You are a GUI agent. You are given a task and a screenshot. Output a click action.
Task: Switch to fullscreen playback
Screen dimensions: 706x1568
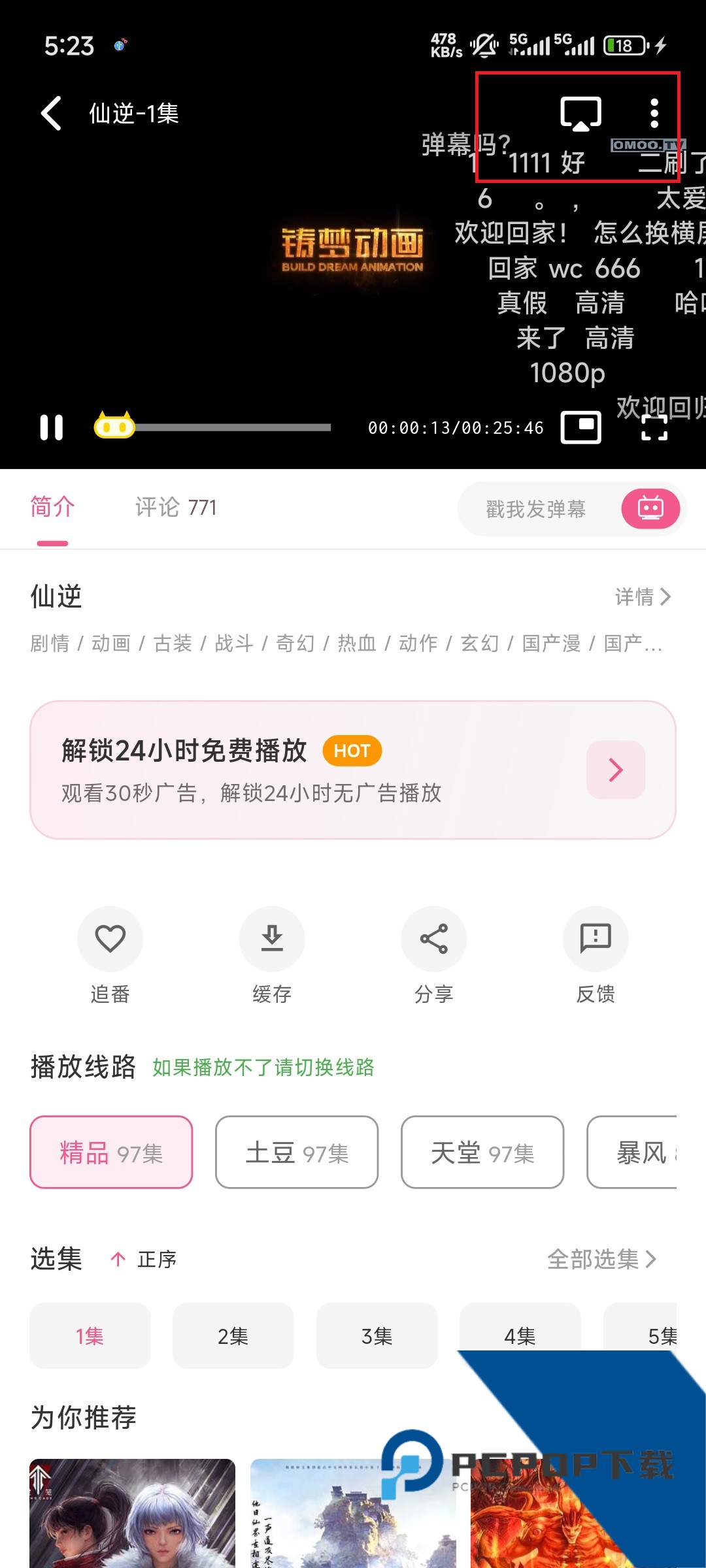(657, 428)
